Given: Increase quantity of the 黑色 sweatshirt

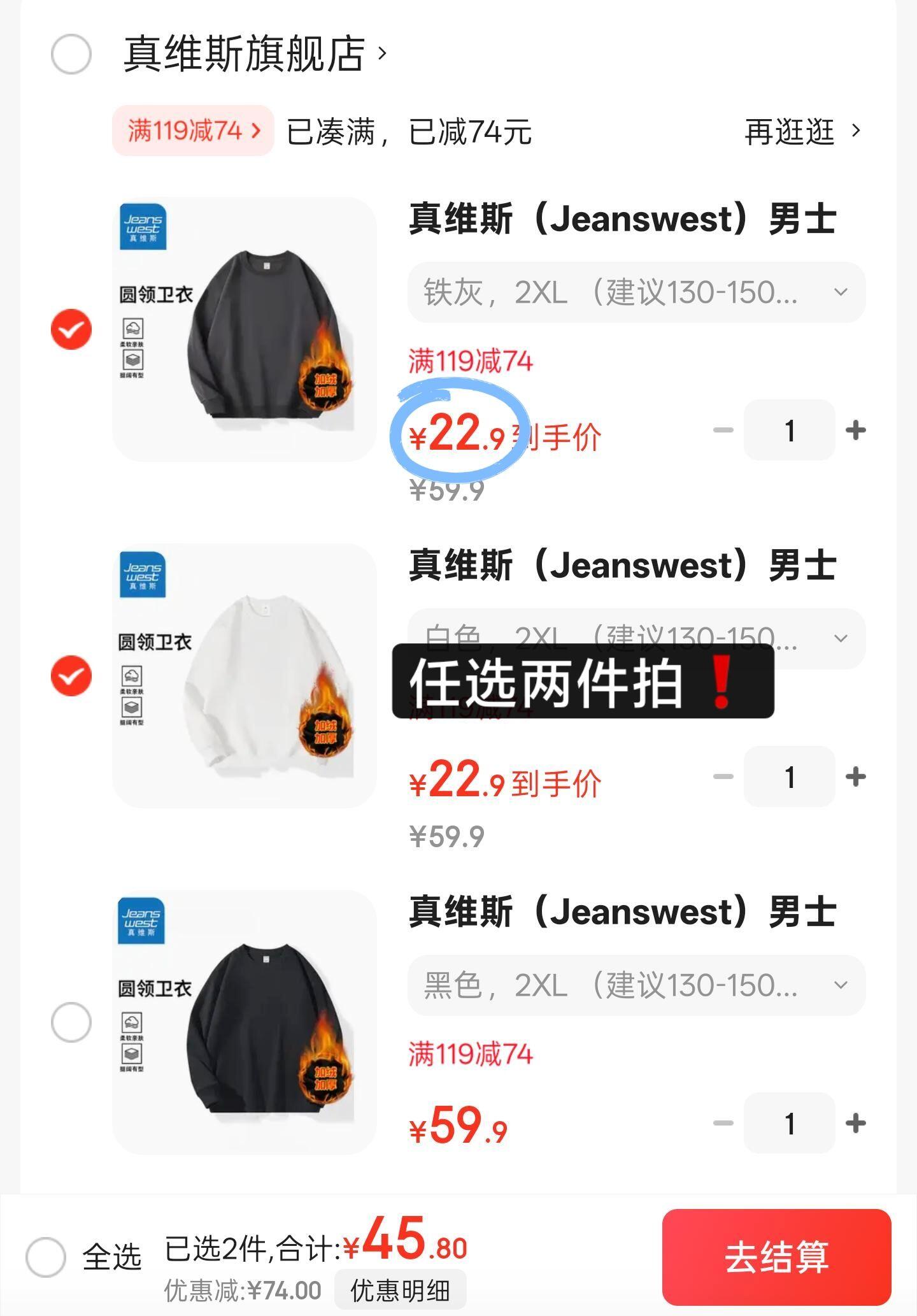Looking at the screenshot, I should pyautogui.click(x=855, y=1124).
